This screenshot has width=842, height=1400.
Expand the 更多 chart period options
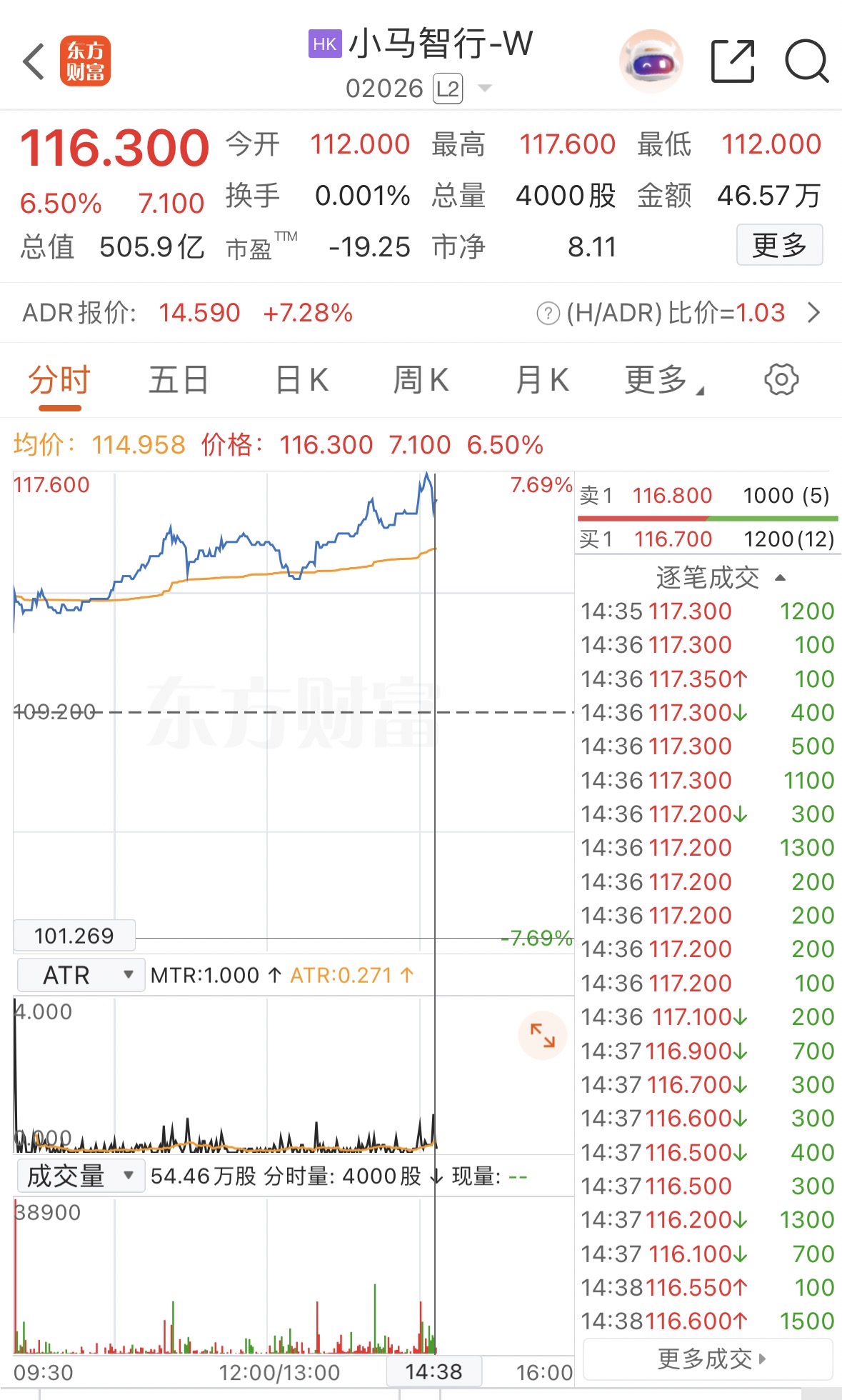[x=663, y=380]
